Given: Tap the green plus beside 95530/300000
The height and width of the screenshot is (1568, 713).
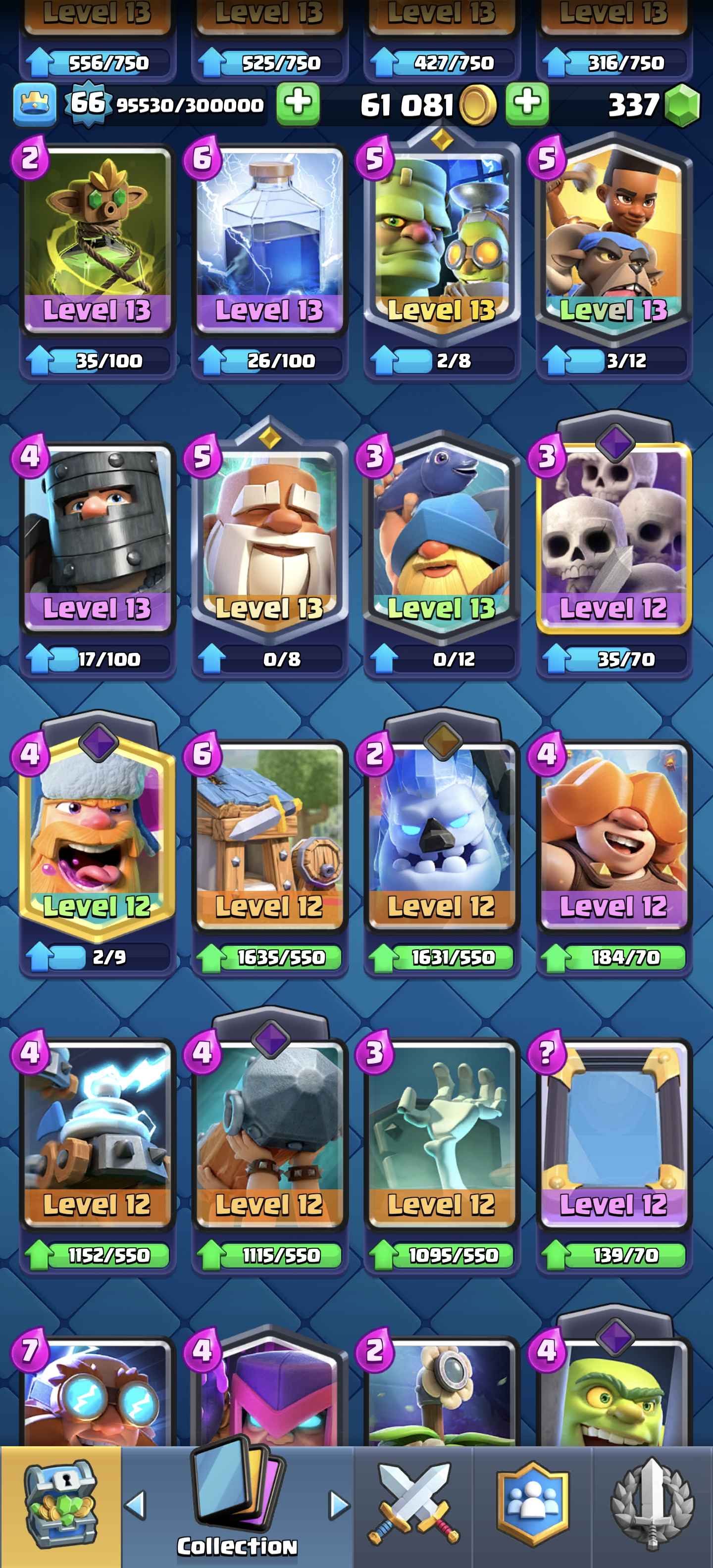Looking at the screenshot, I should tap(298, 103).
